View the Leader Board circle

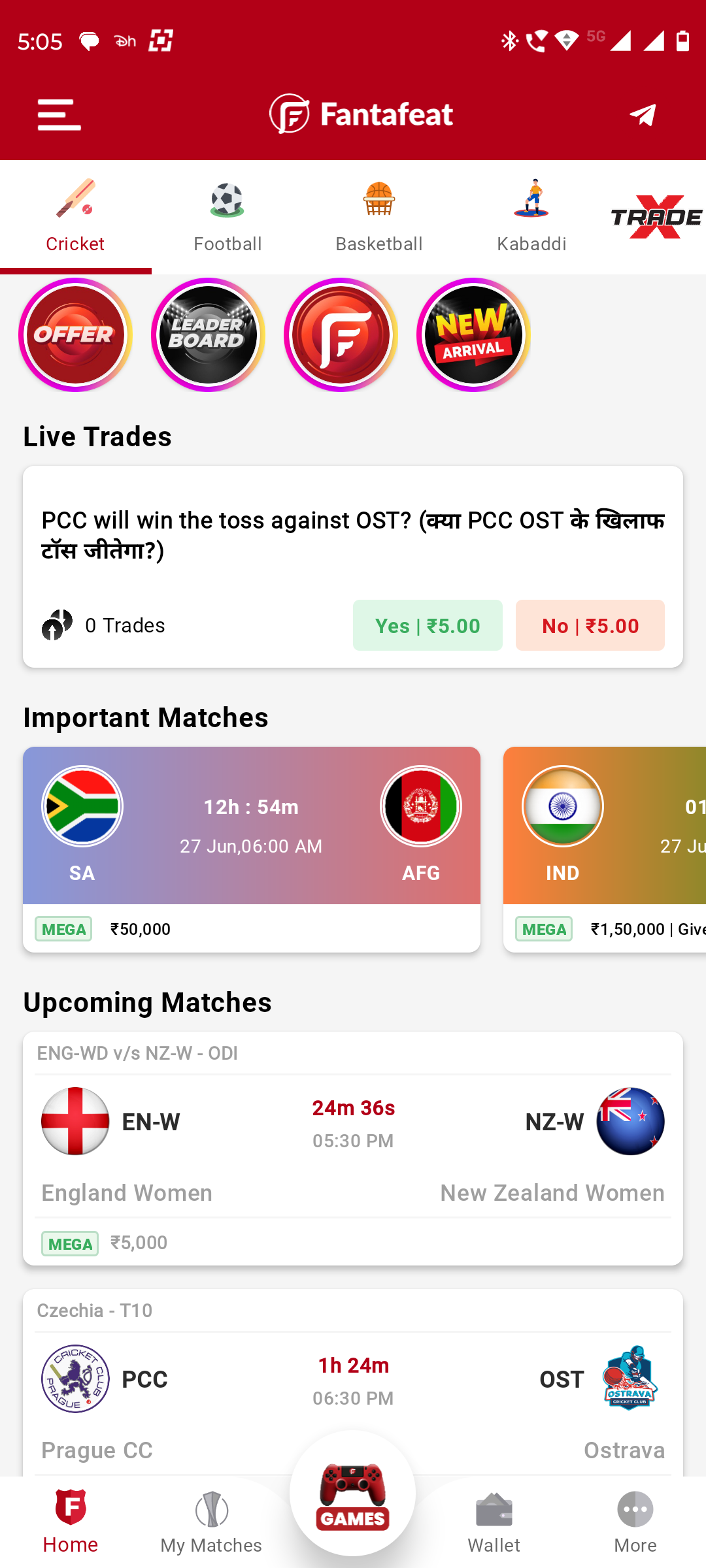tap(208, 335)
